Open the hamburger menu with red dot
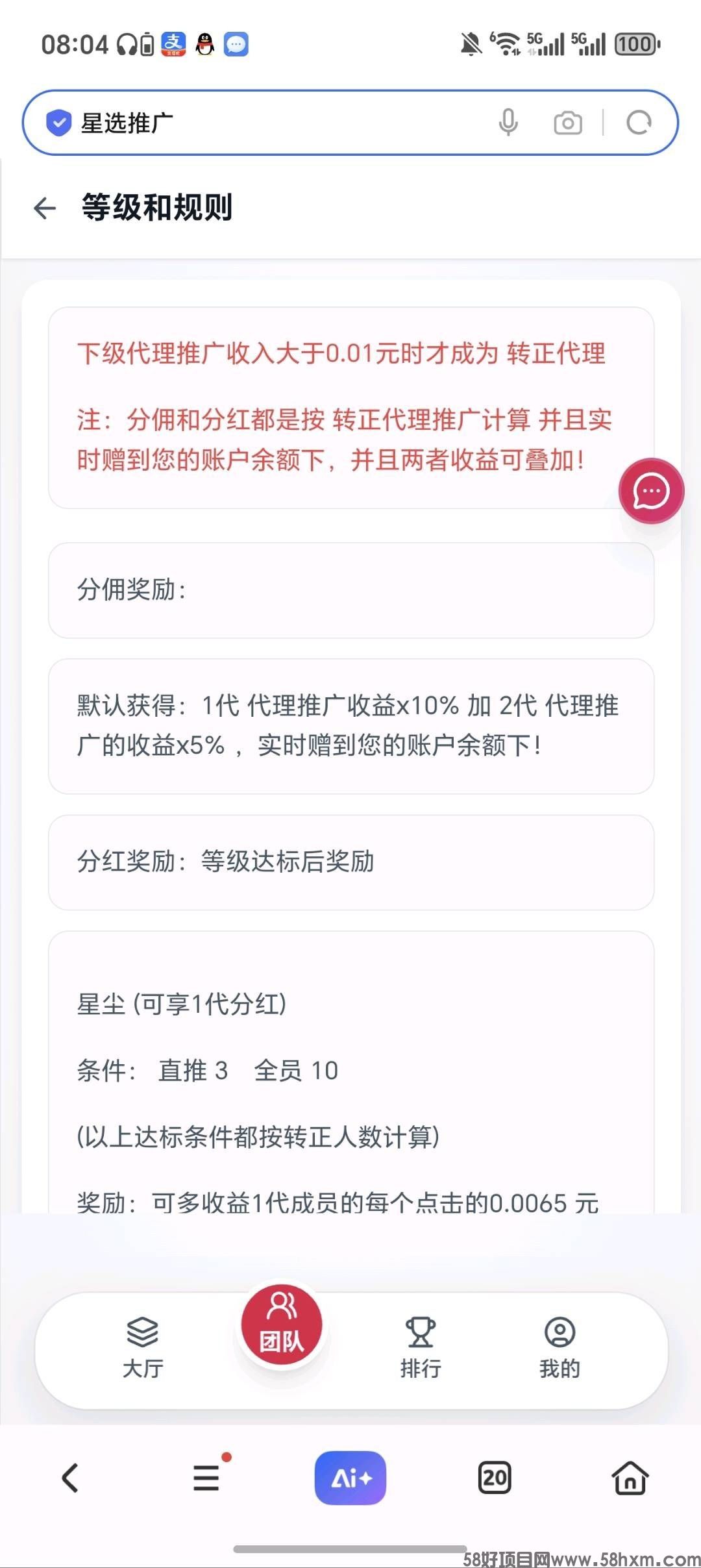This screenshot has height=1568, width=701. (x=206, y=1478)
